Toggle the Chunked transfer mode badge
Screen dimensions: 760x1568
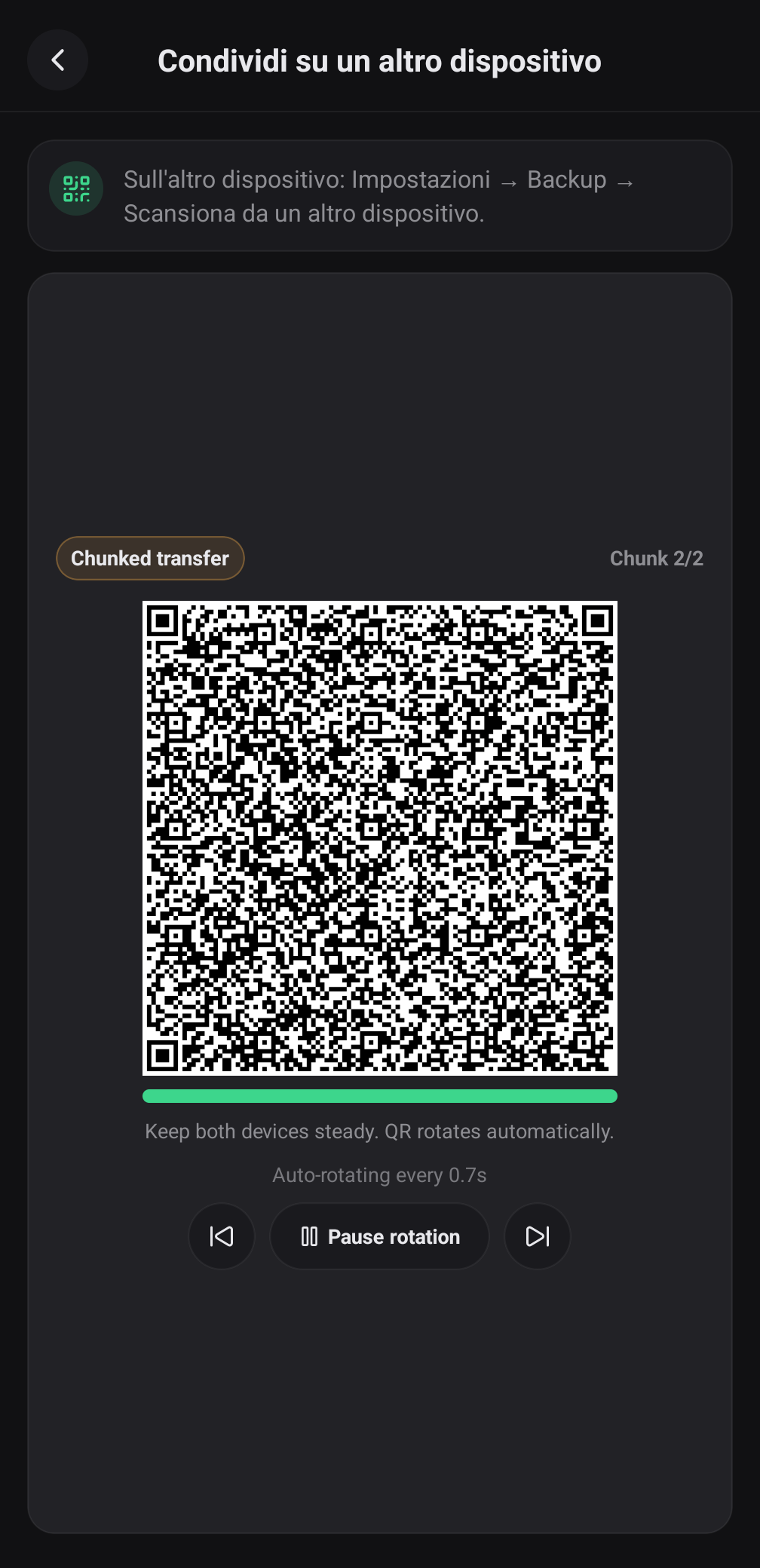[x=149, y=558]
